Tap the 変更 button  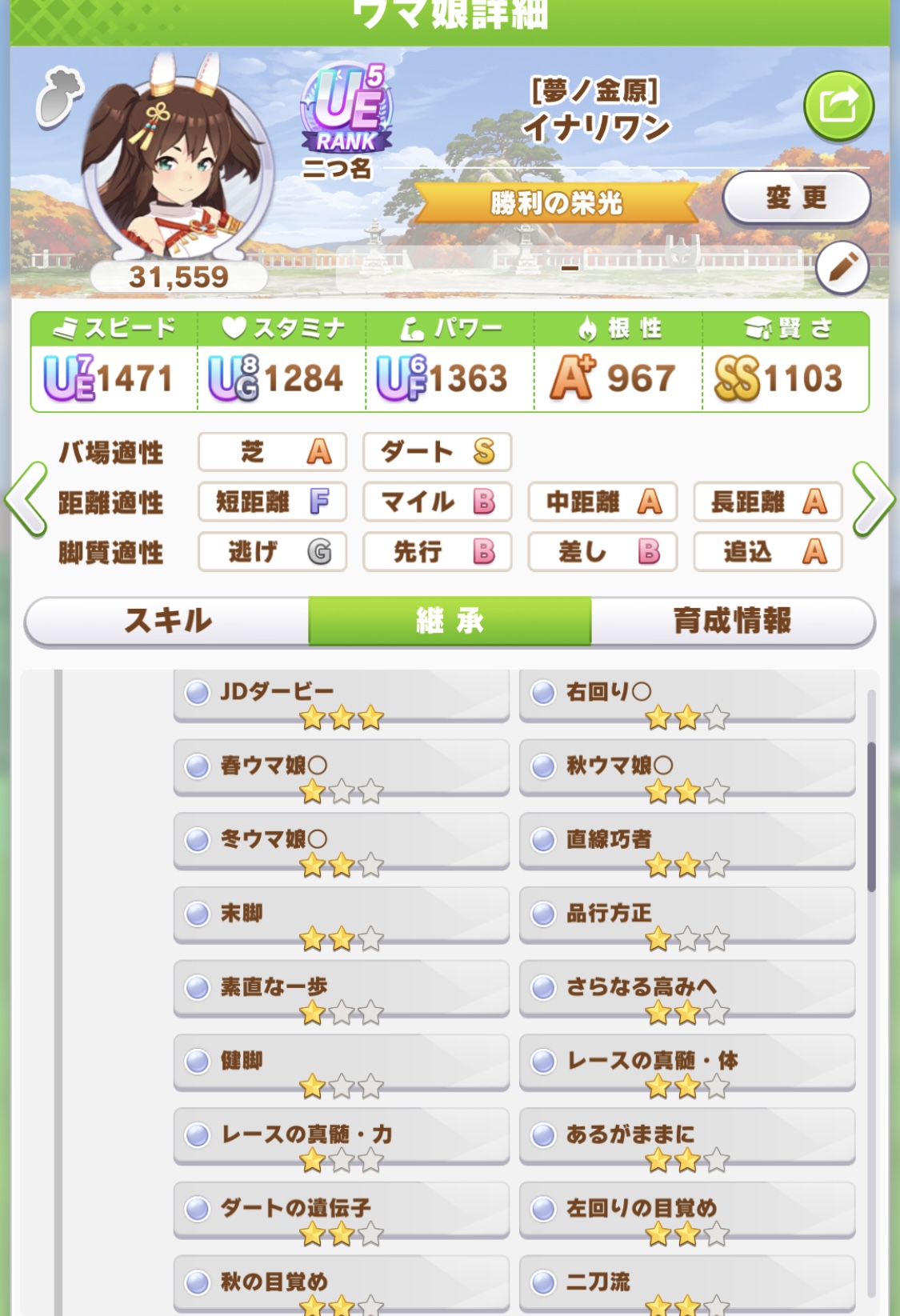[796, 198]
